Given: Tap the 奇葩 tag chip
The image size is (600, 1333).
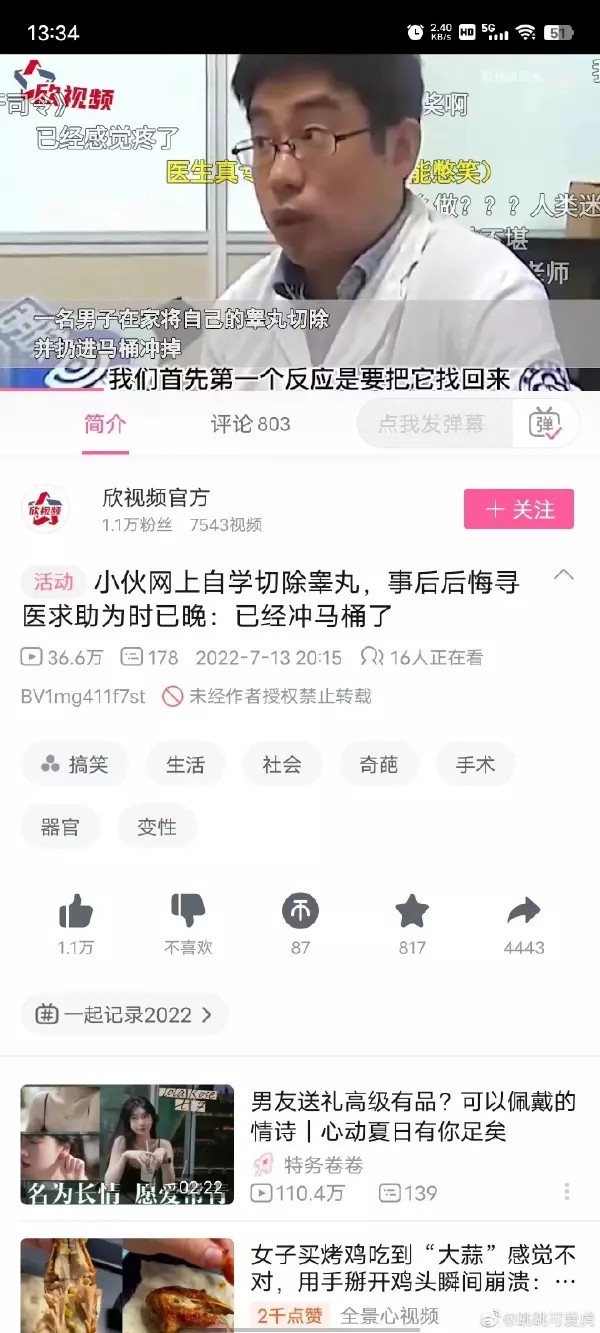Looking at the screenshot, I should [x=379, y=765].
